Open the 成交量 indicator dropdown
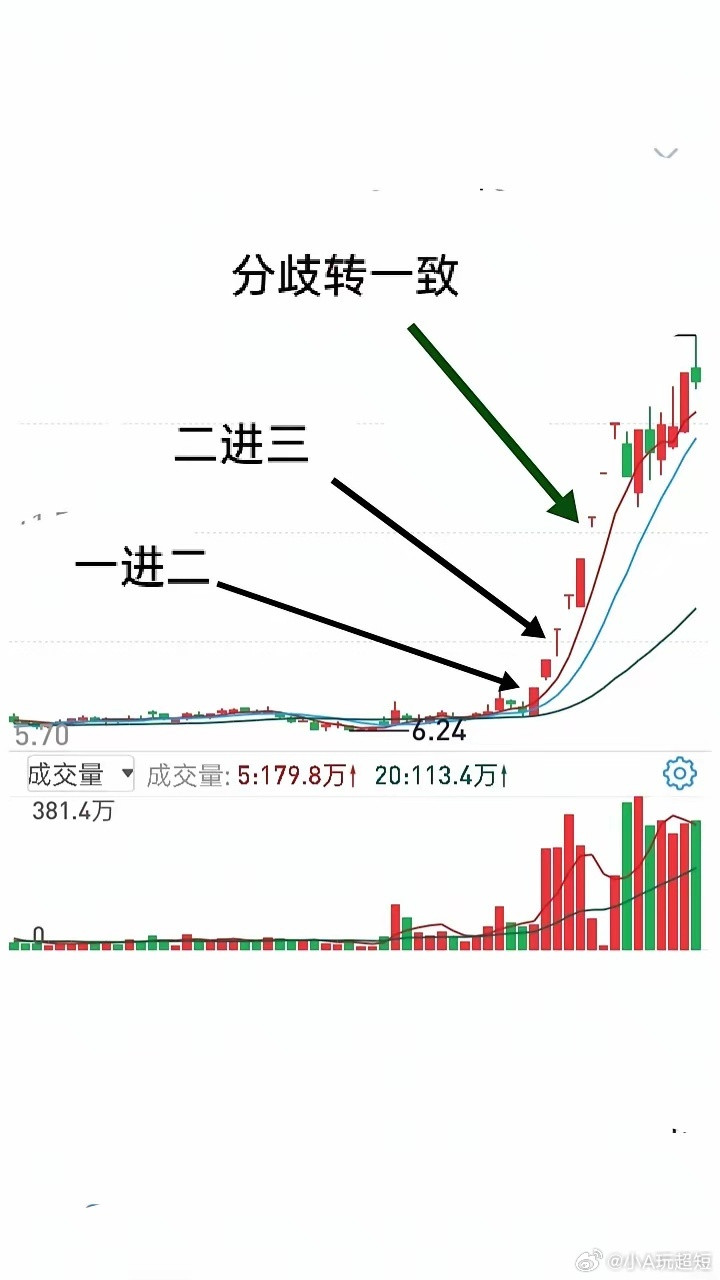 (x=78, y=773)
